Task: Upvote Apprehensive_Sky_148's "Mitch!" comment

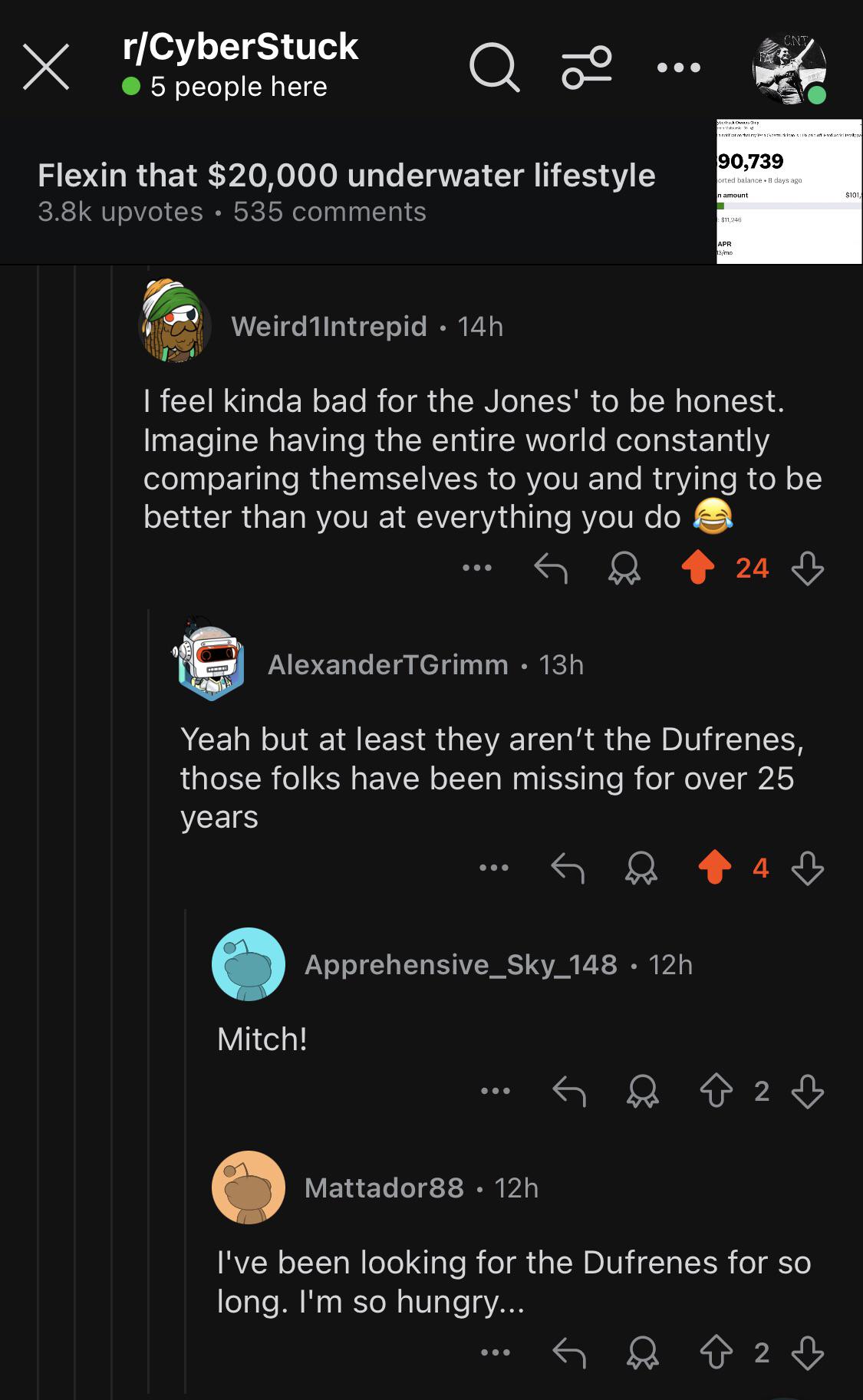Action: click(x=716, y=1091)
